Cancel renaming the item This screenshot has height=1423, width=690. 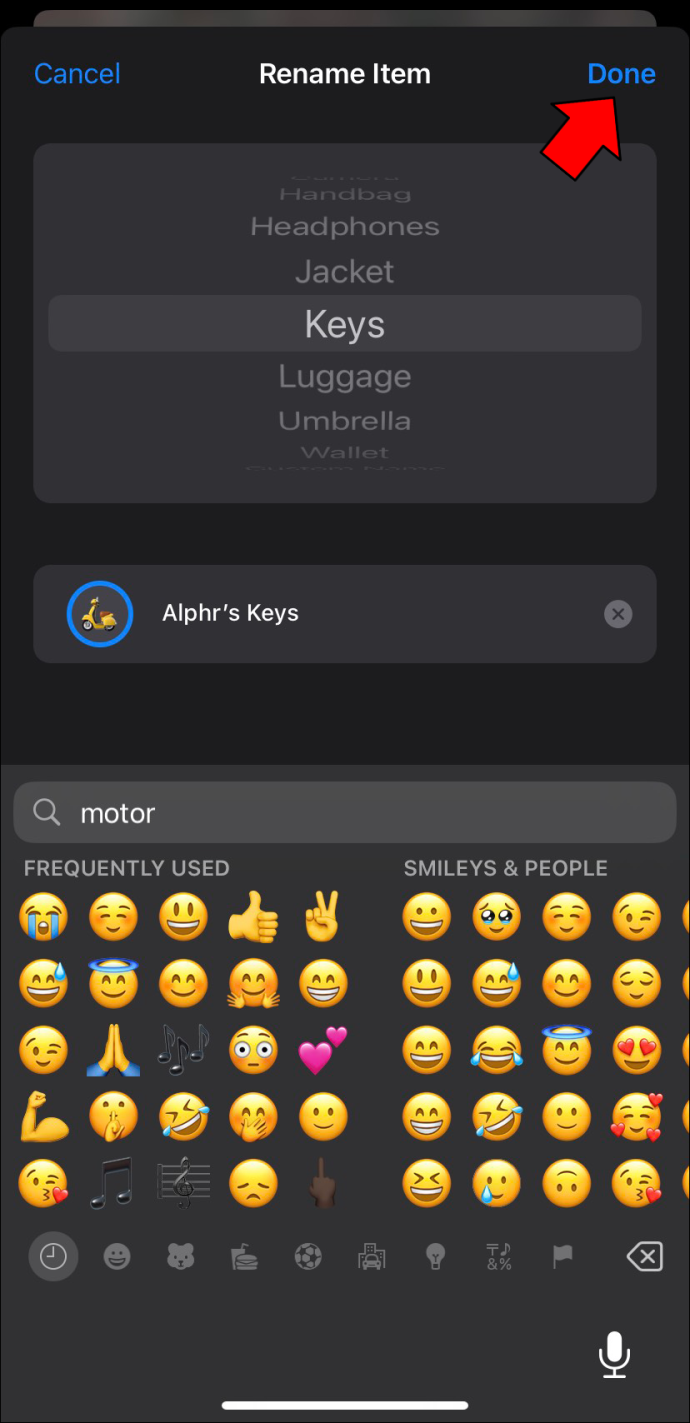pyautogui.click(x=77, y=74)
